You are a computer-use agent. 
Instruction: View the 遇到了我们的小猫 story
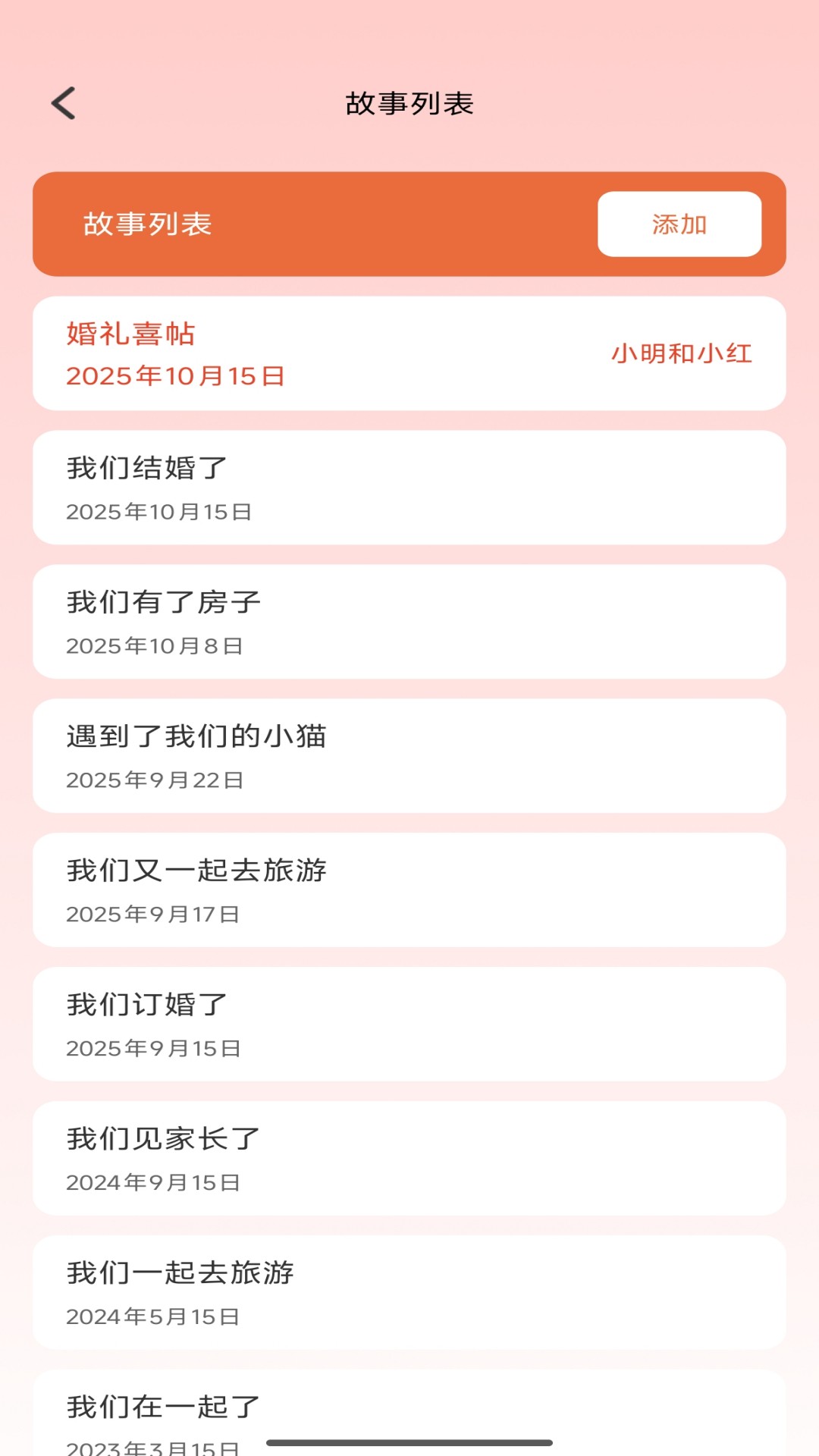pos(409,755)
